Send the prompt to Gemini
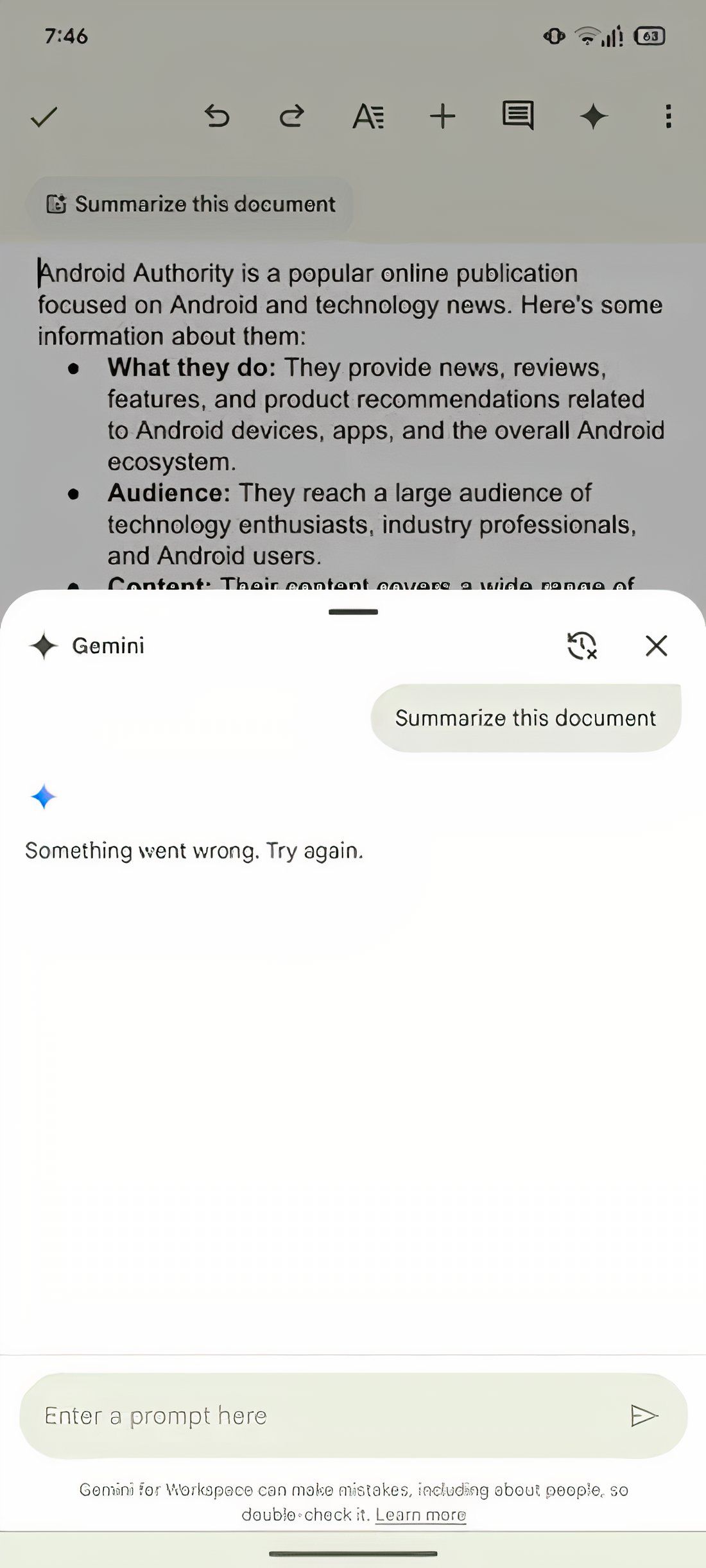The height and width of the screenshot is (1568, 706). tap(644, 1415)
